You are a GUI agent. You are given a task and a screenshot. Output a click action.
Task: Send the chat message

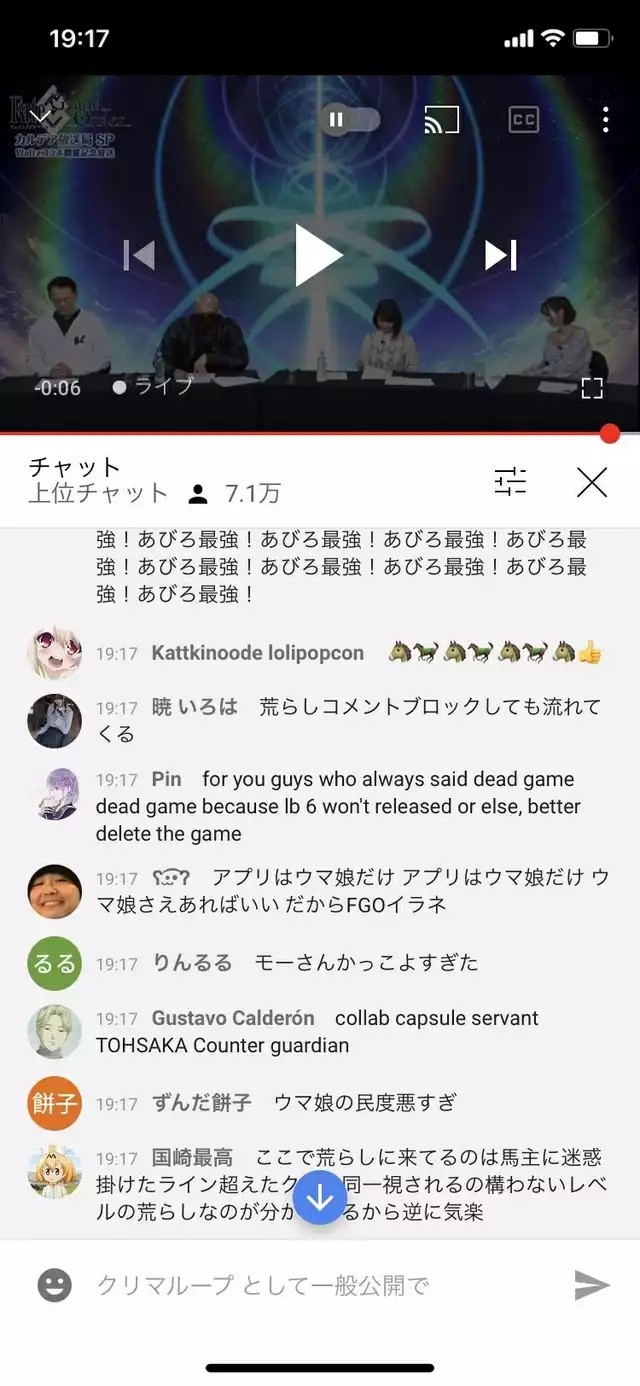pos(592,1285)
